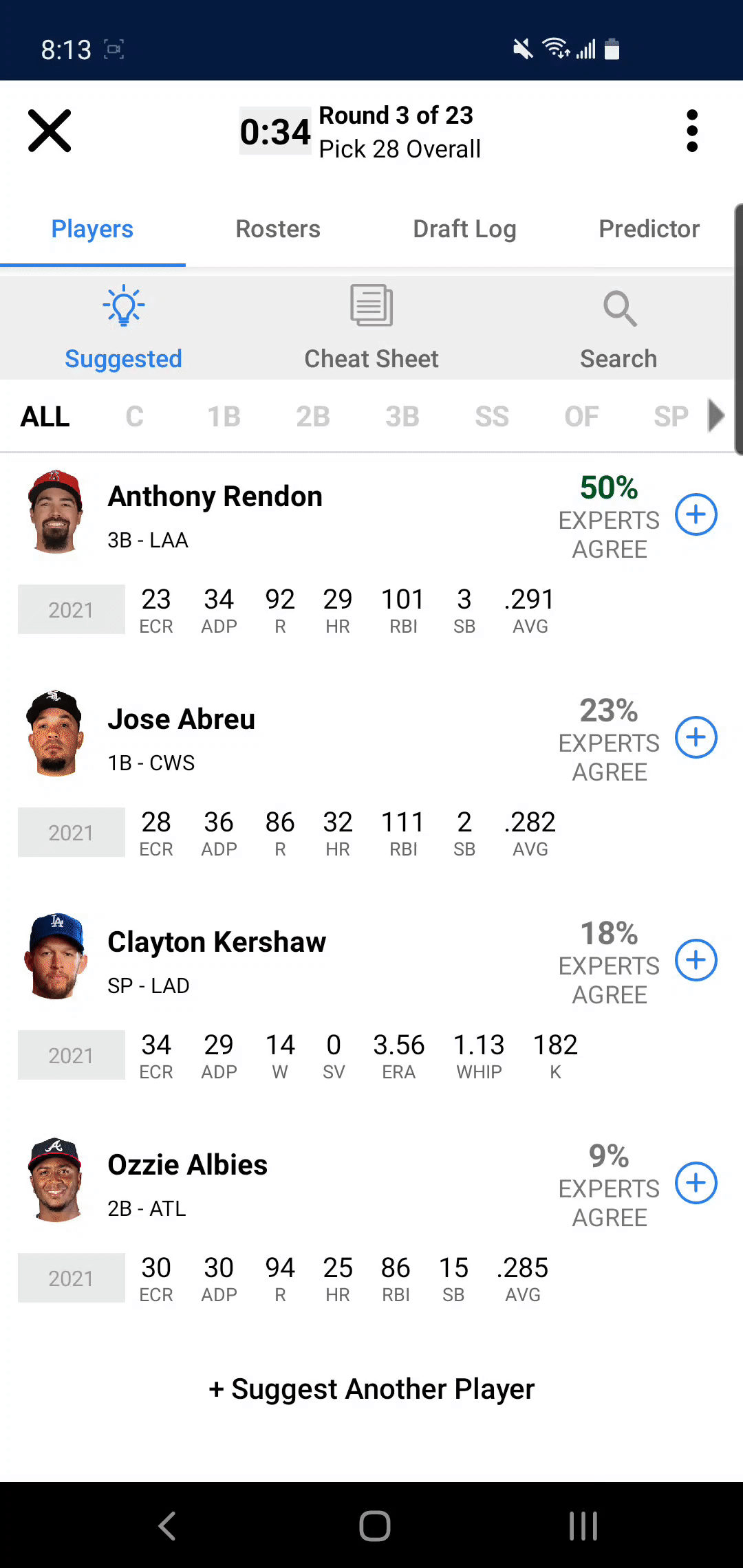Open the Cheat Sheet view
This screenshot has height=1568, width=743.
pyautogui.click(x=371, y=328)
